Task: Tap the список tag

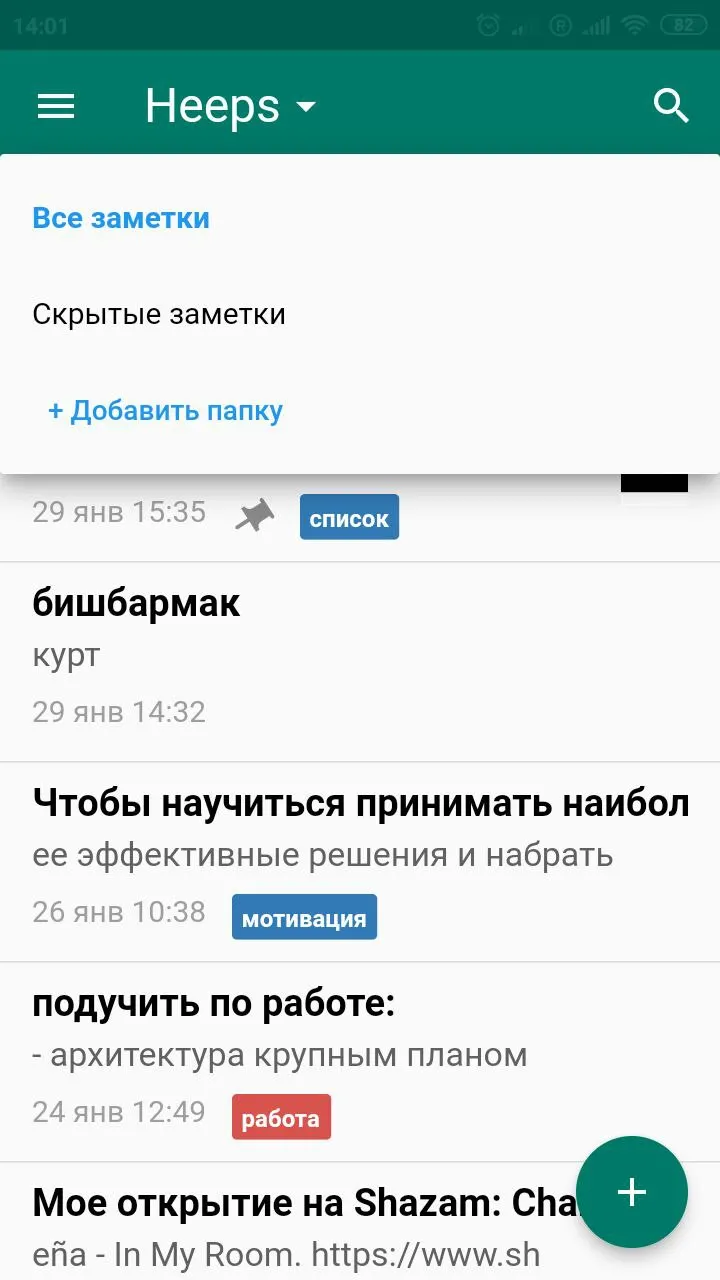Action: (349, 518)
